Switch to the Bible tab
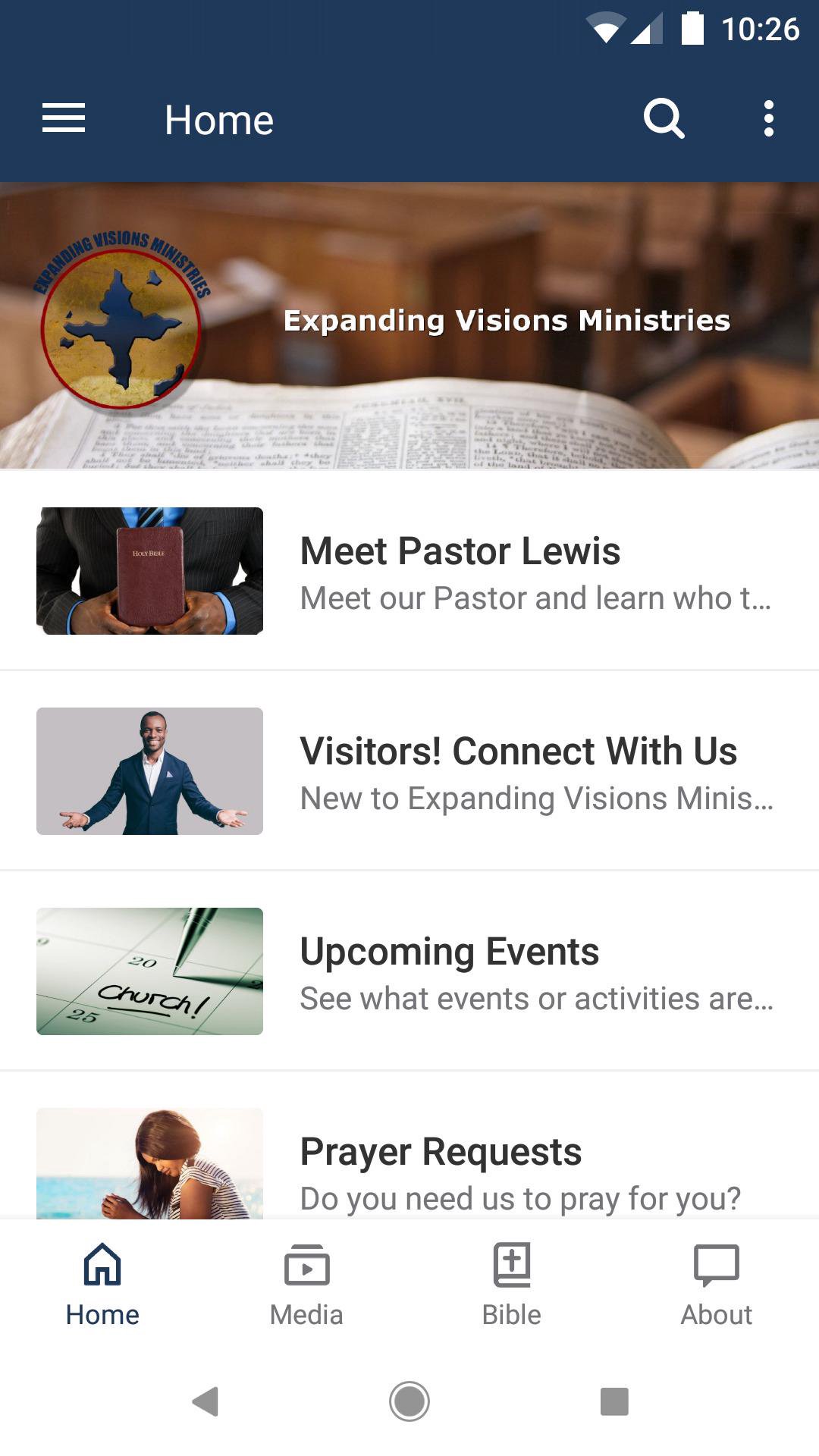Viewport: 819px width, 1456px height. pyautogui.click(x=511, y=1282)
